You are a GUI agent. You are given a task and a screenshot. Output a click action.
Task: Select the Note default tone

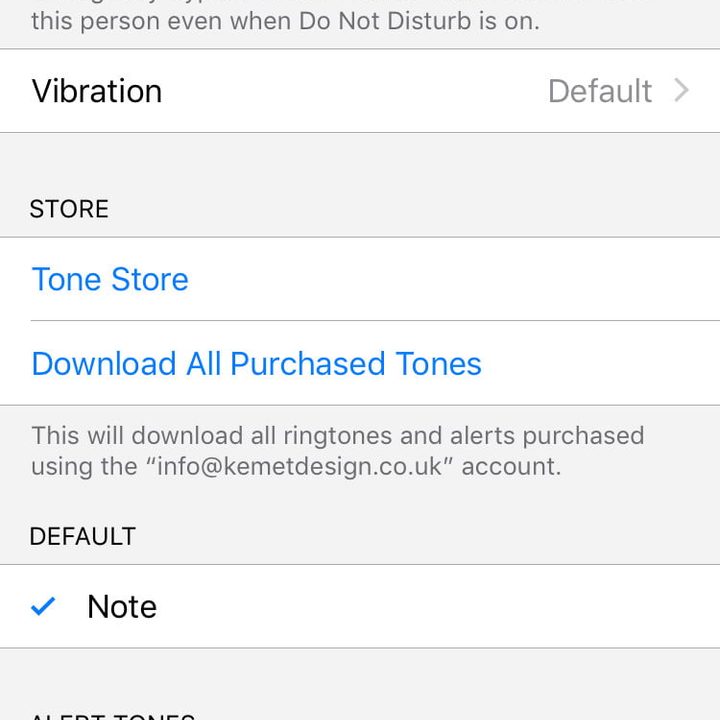click(122, 606)
